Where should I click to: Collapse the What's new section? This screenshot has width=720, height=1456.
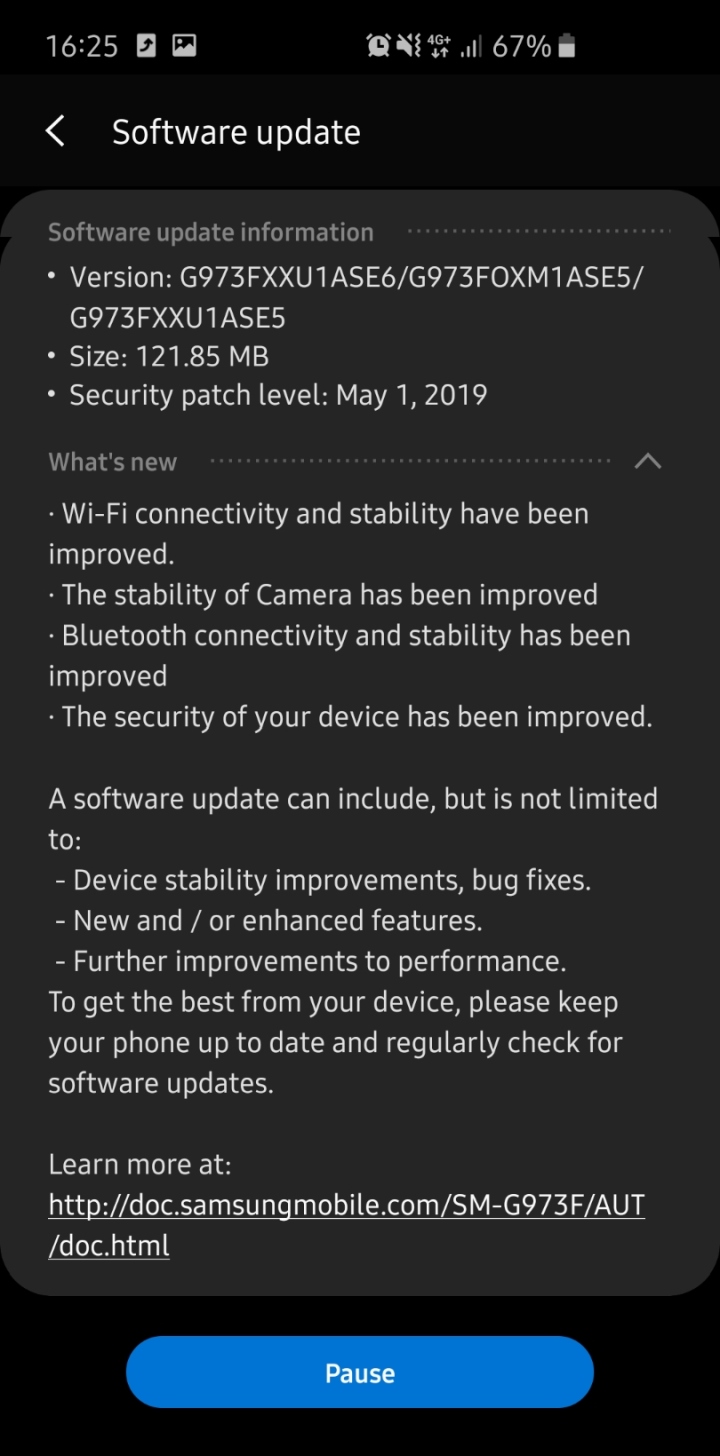[x=647, y=461]
